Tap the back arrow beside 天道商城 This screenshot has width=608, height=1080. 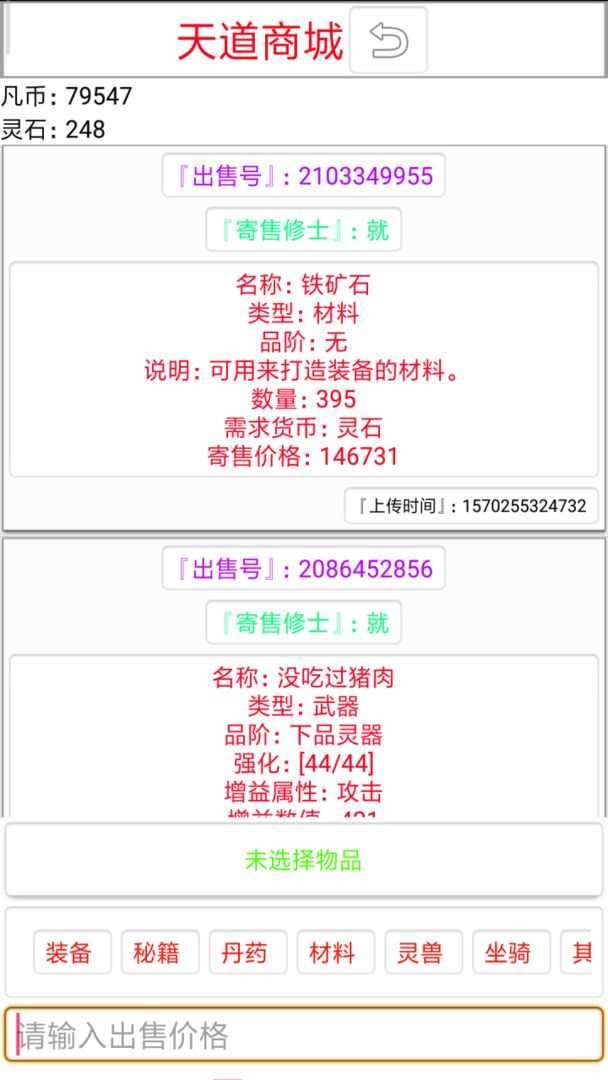[388, 41]
